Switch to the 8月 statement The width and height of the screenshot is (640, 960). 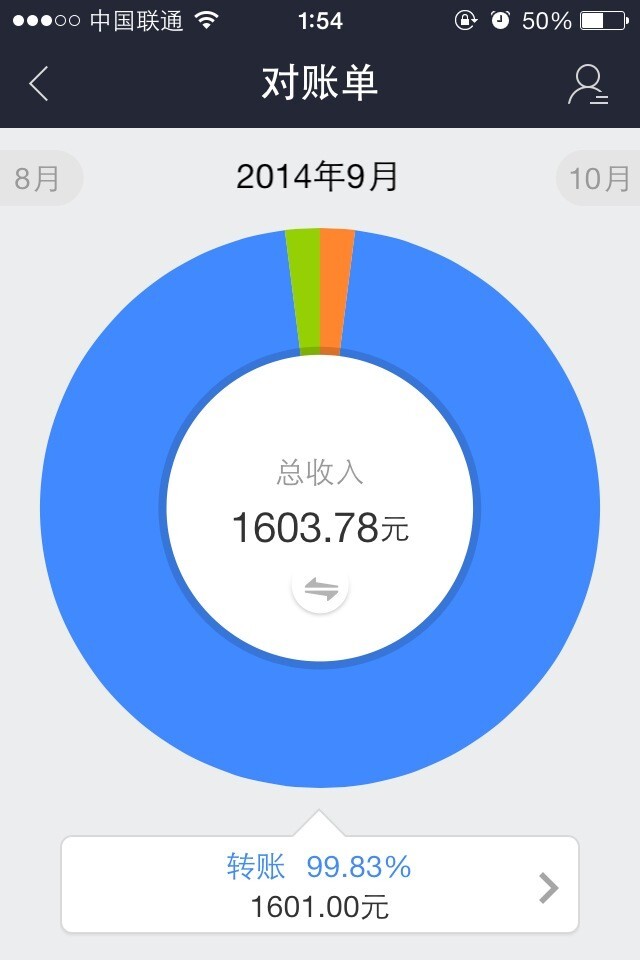click(x=38, y=179)
